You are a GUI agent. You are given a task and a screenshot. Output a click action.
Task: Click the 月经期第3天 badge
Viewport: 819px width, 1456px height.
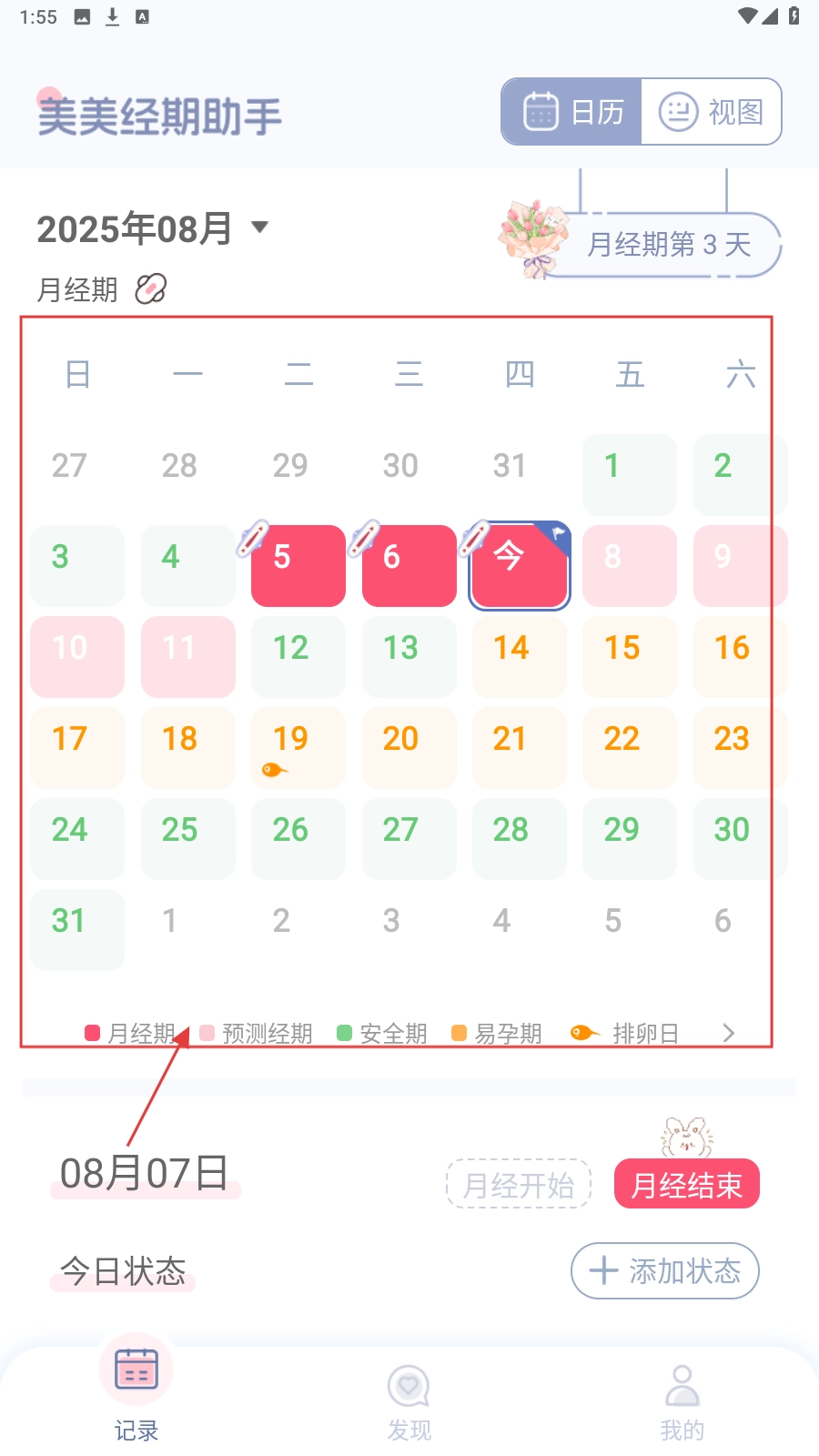click(x=672, y=245)
